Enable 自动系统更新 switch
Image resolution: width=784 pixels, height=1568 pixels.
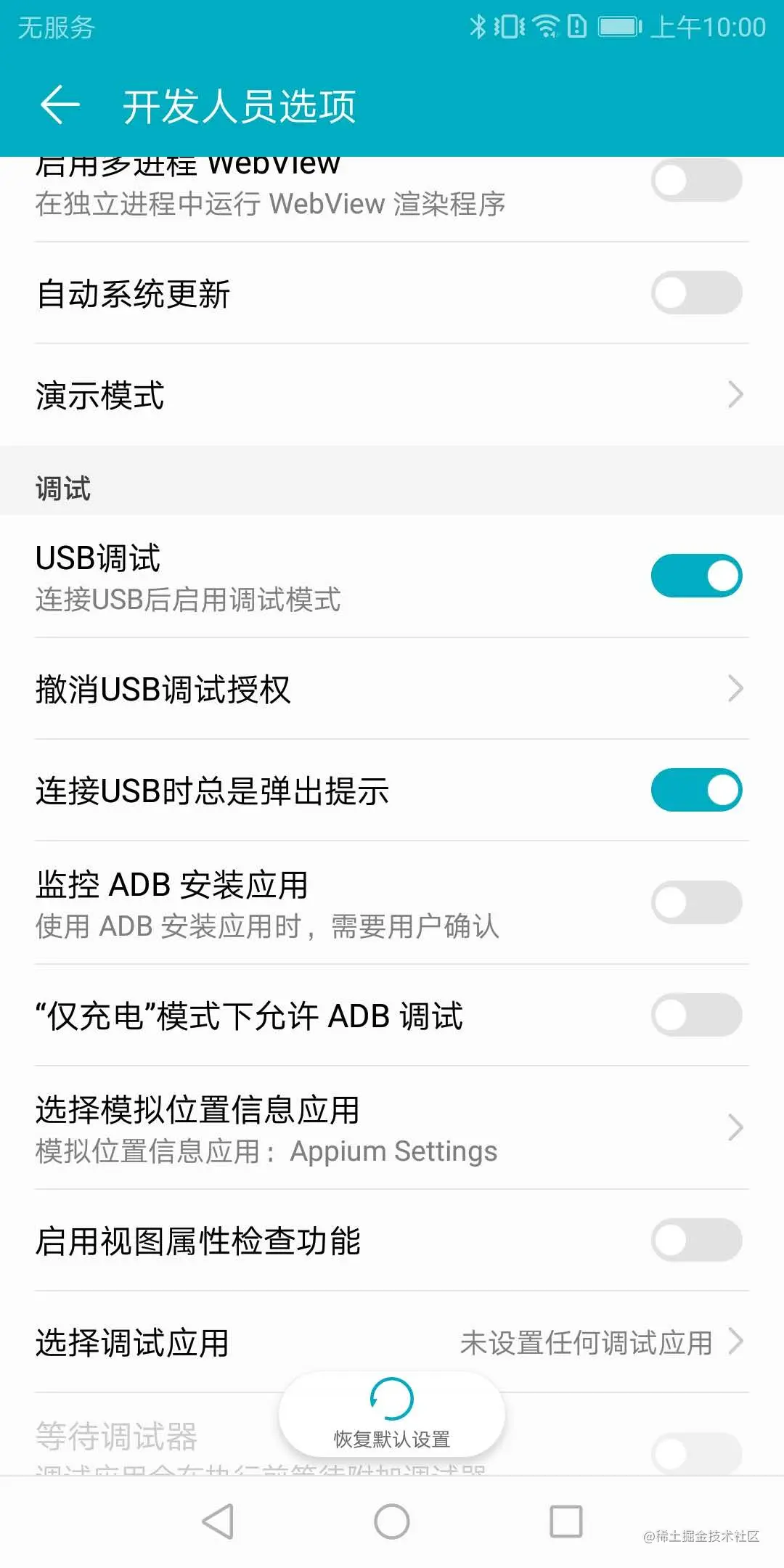click(696, 293)
